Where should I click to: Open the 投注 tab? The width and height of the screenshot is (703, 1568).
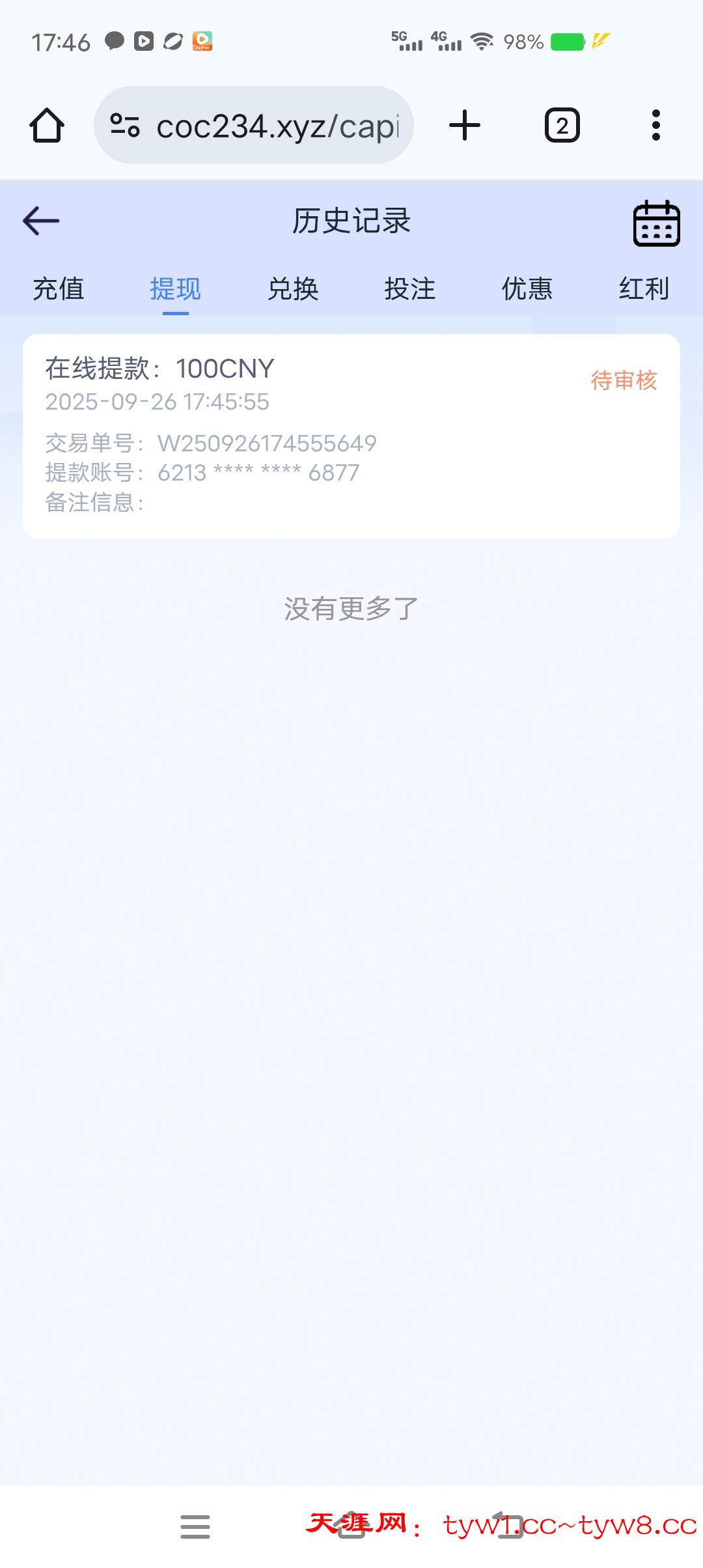[409, 288]
